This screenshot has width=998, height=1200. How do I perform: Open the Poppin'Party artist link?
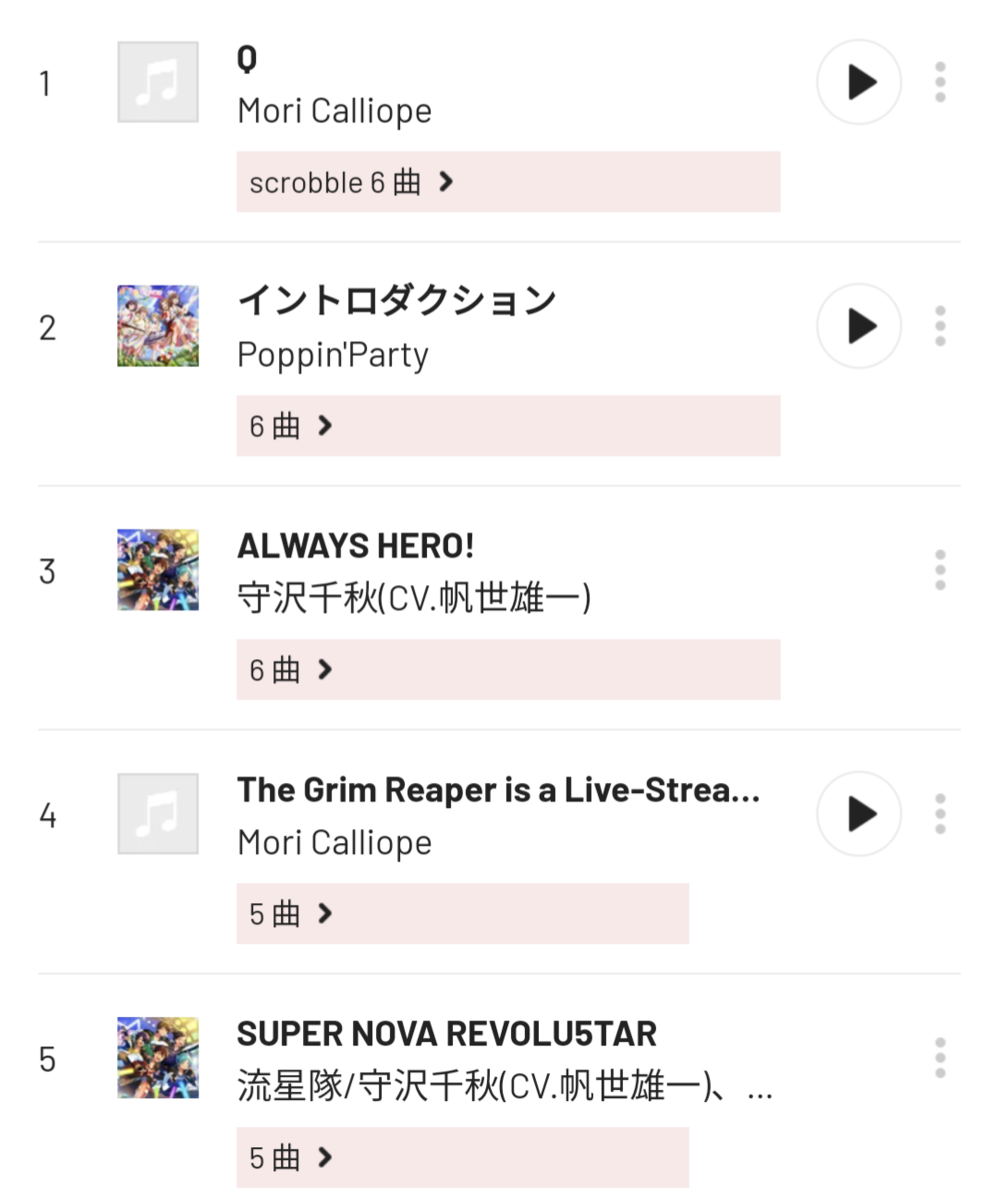pos(332,355)
